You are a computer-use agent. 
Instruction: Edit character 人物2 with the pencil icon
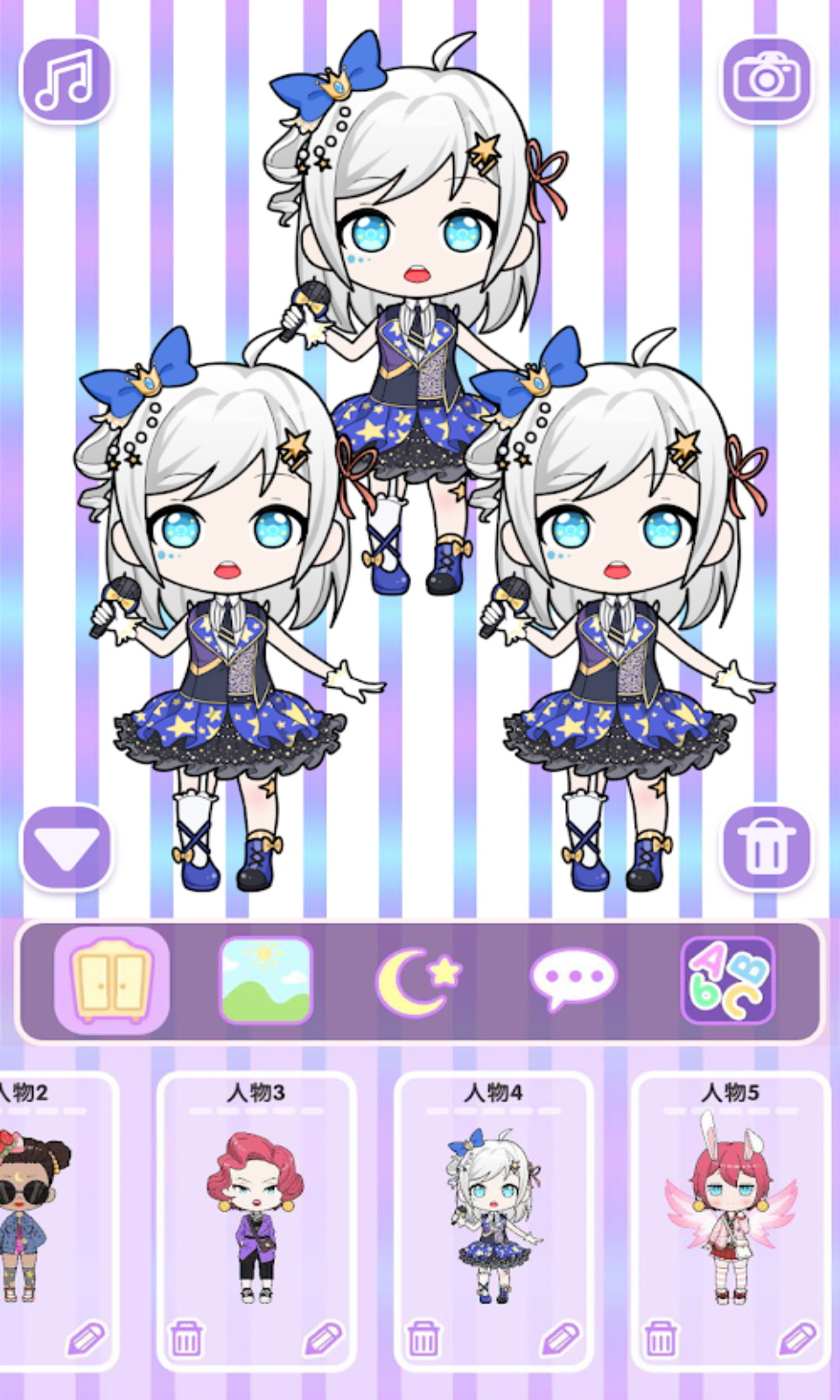tap(86, 1338)
